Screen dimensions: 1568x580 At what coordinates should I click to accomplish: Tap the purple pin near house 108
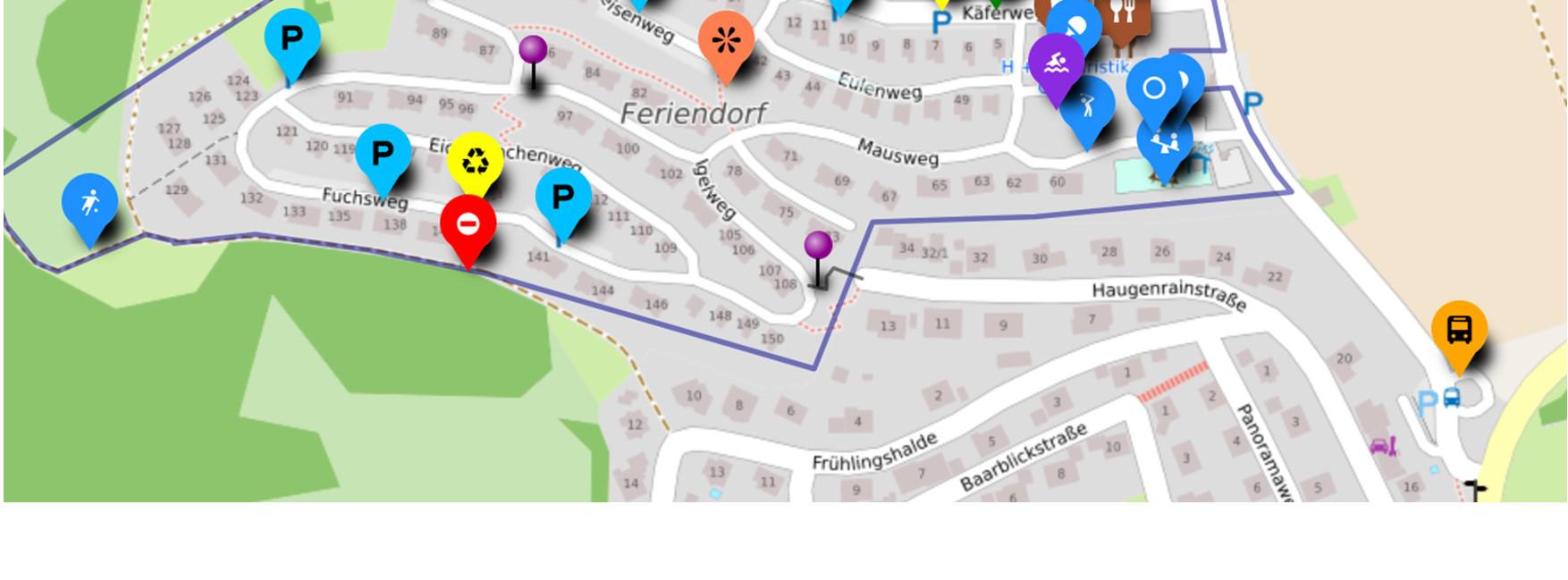pyautogui.click(x=818, y=245)
